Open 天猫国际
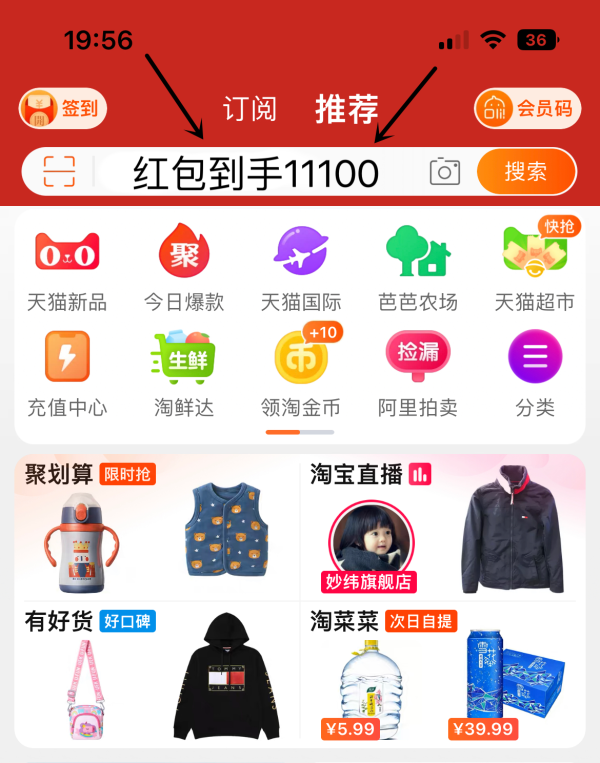Image resolution: width=600 pixels, height=763 pixels. tap(301, 267)
